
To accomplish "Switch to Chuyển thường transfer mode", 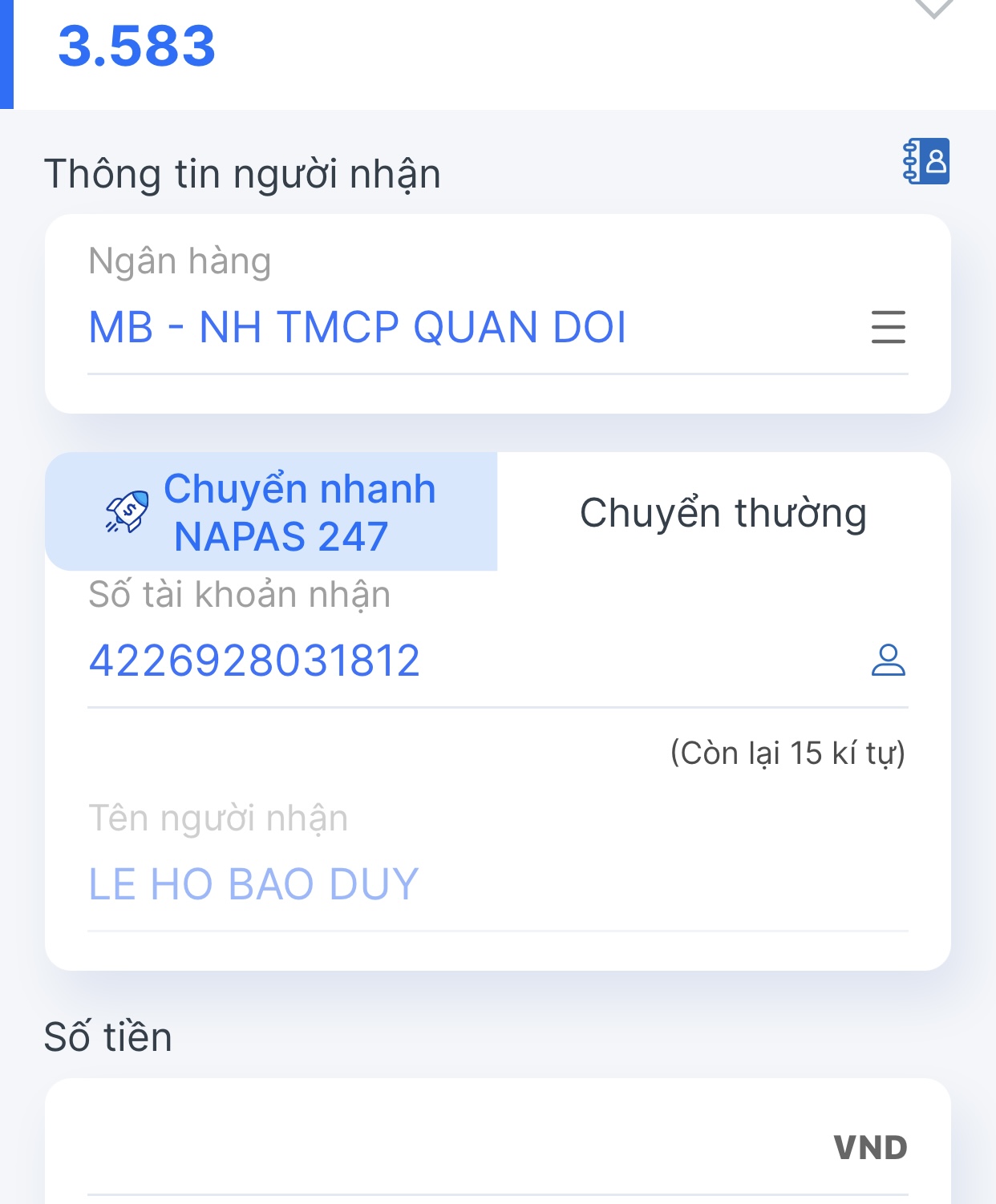I will (723, 513).
